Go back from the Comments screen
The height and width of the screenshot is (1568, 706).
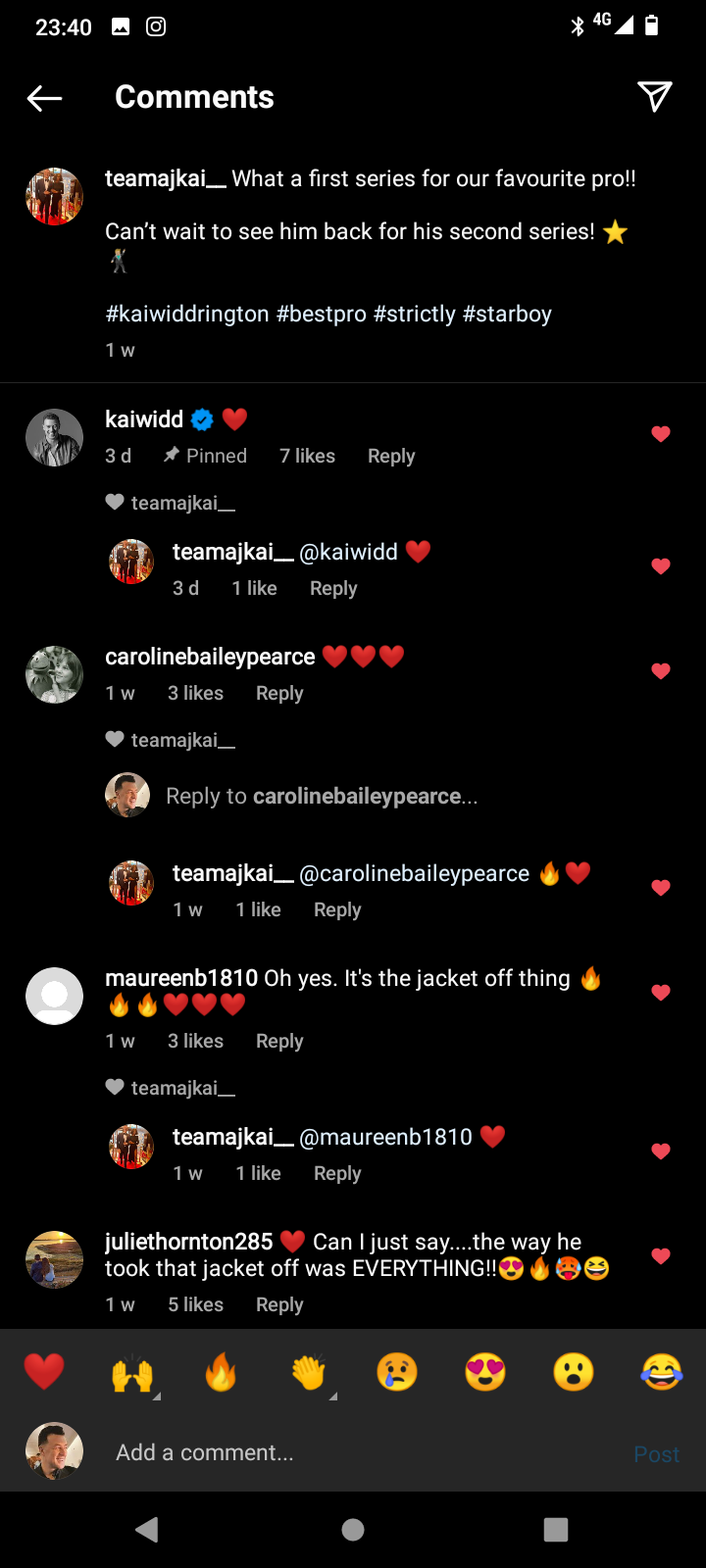[x=45, y=98]
